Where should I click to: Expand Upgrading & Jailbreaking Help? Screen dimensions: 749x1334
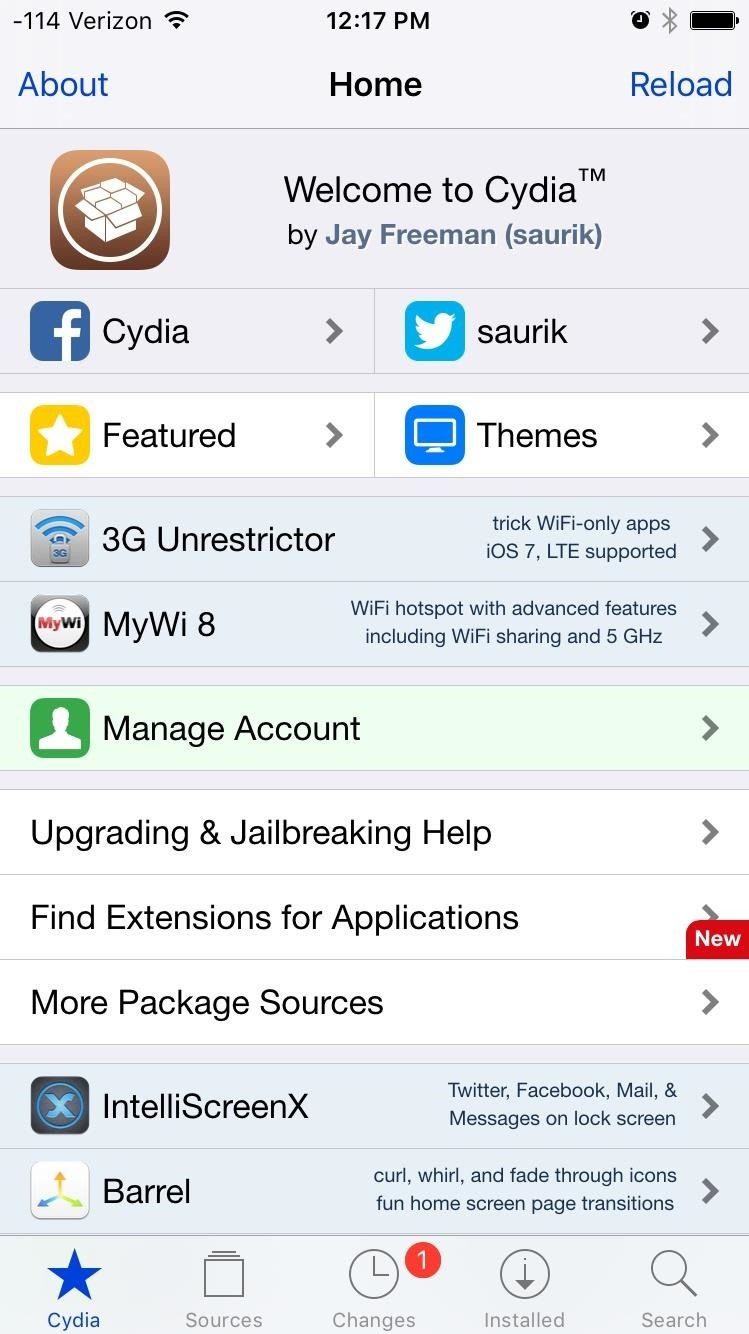click(x=374, y=831)
